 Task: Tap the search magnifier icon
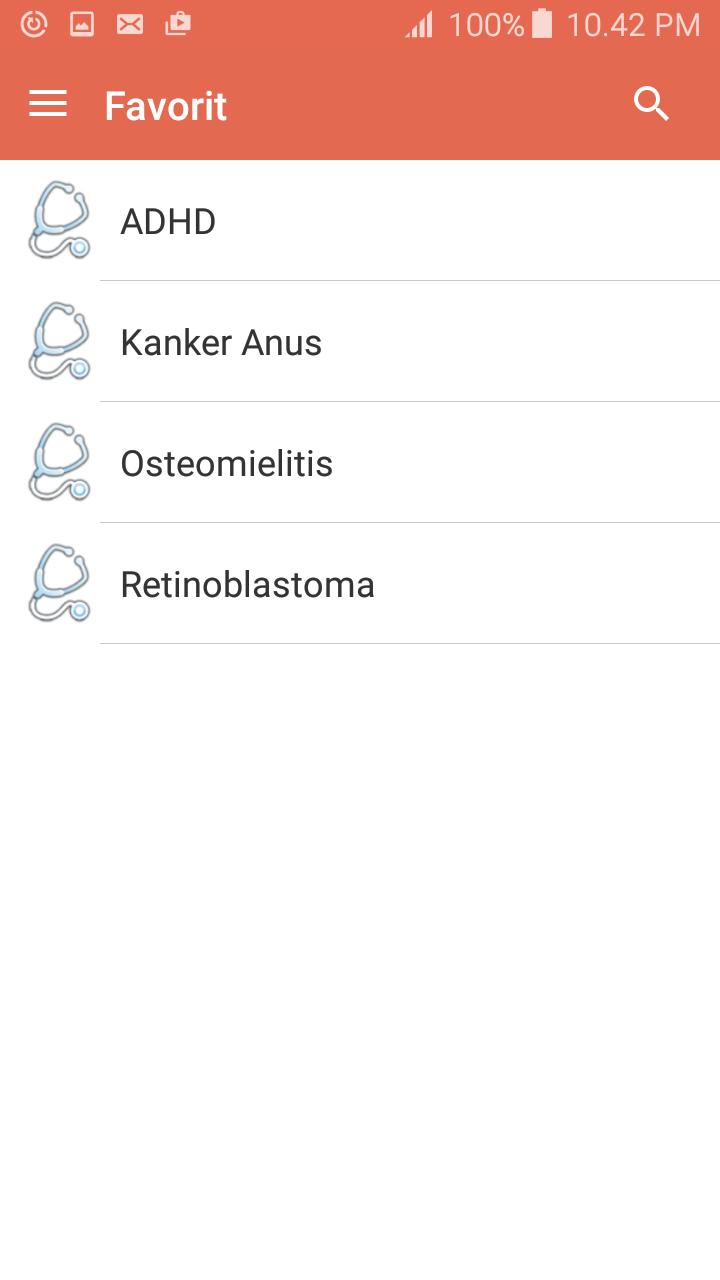[651, 104]
